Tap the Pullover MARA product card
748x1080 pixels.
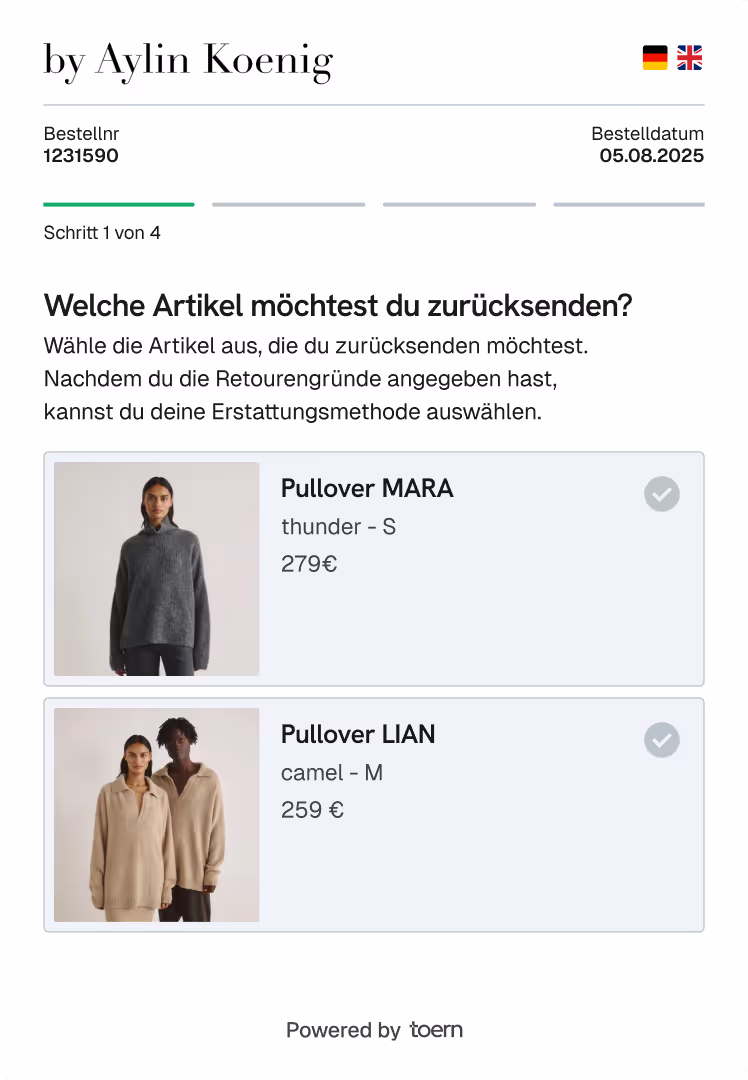coord(374,569)
